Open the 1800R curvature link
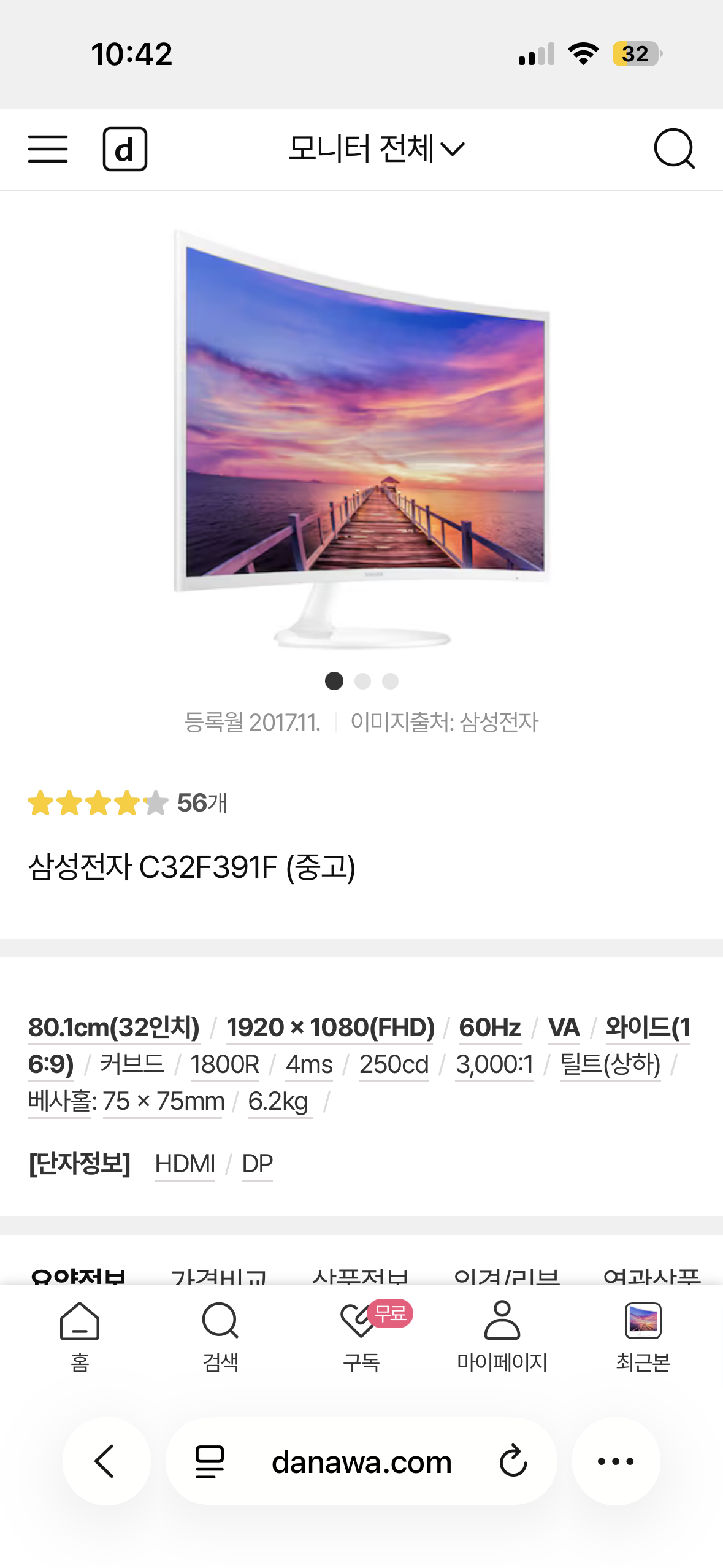723x1568 pixels. [224, 1064]
